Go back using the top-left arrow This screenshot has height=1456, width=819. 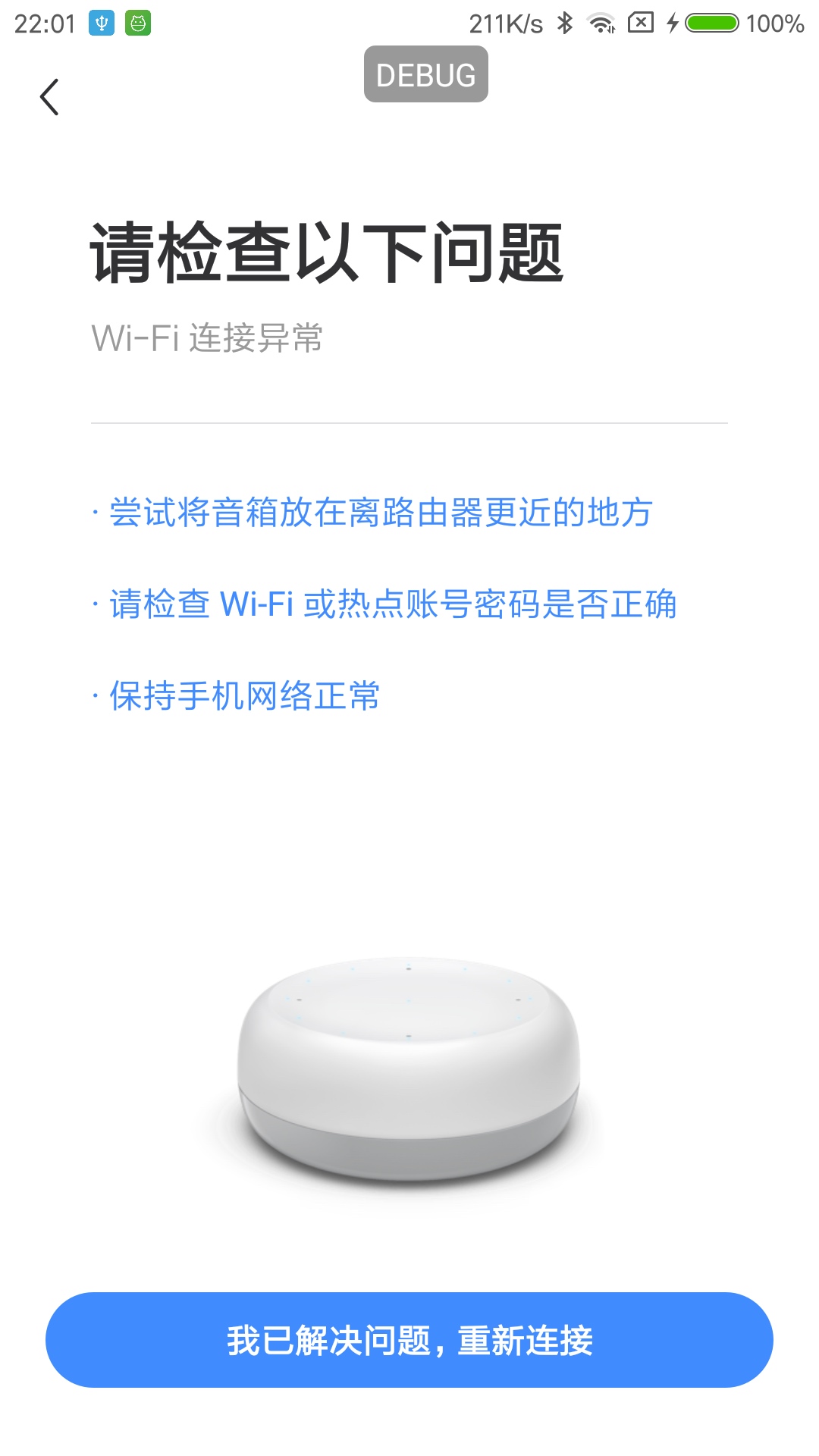[49, 97]
